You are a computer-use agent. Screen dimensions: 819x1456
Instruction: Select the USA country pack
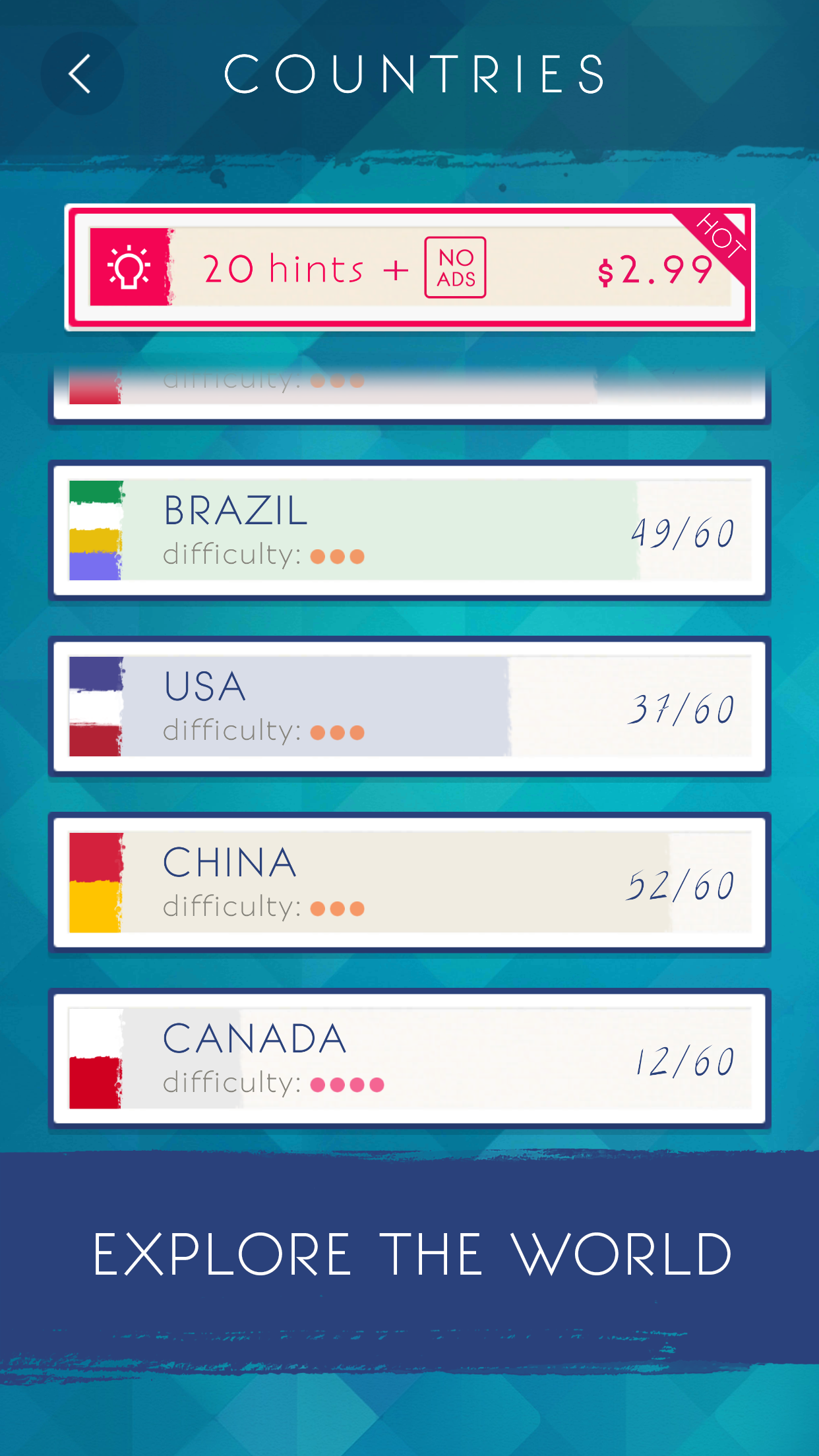tap(409, 707)
